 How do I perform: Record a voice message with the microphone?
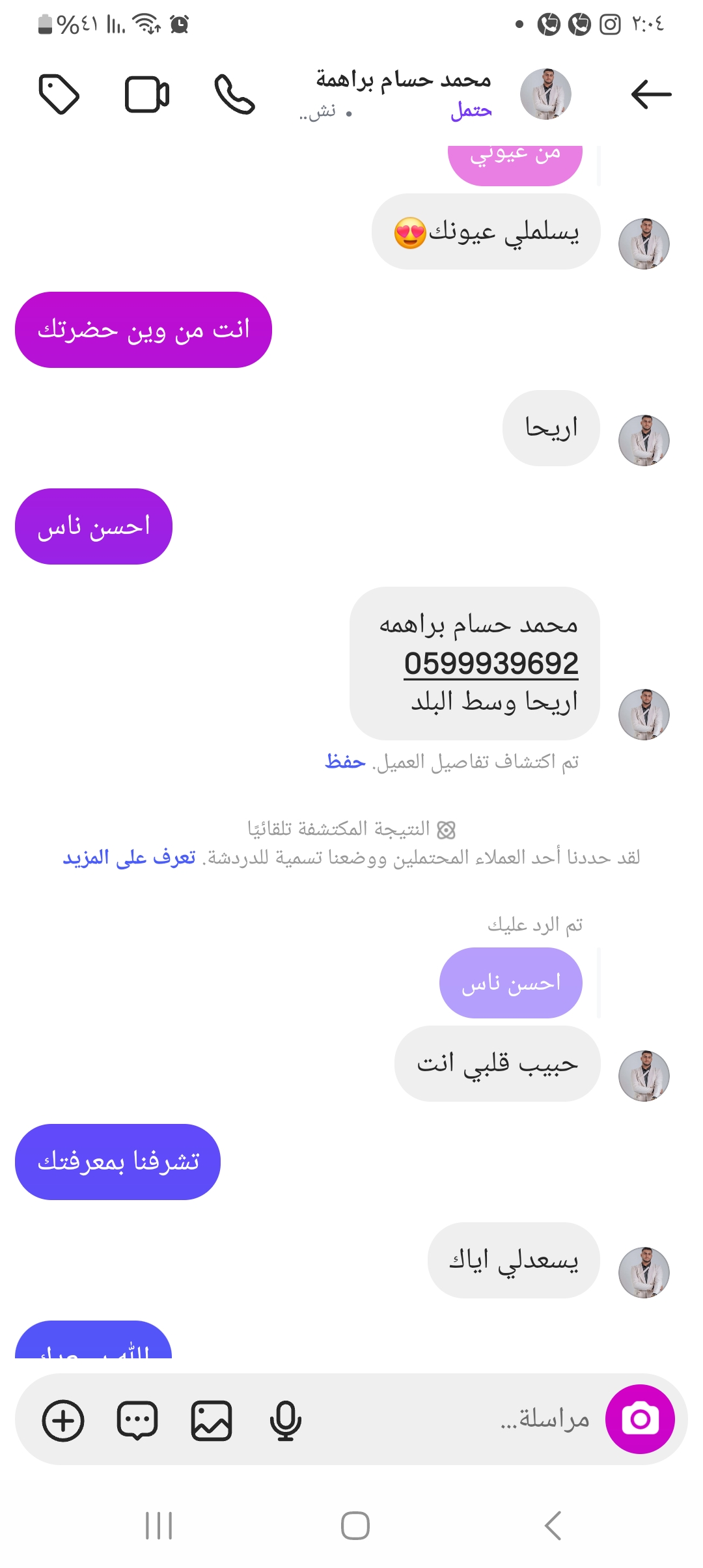click(x=285, y=1420)
